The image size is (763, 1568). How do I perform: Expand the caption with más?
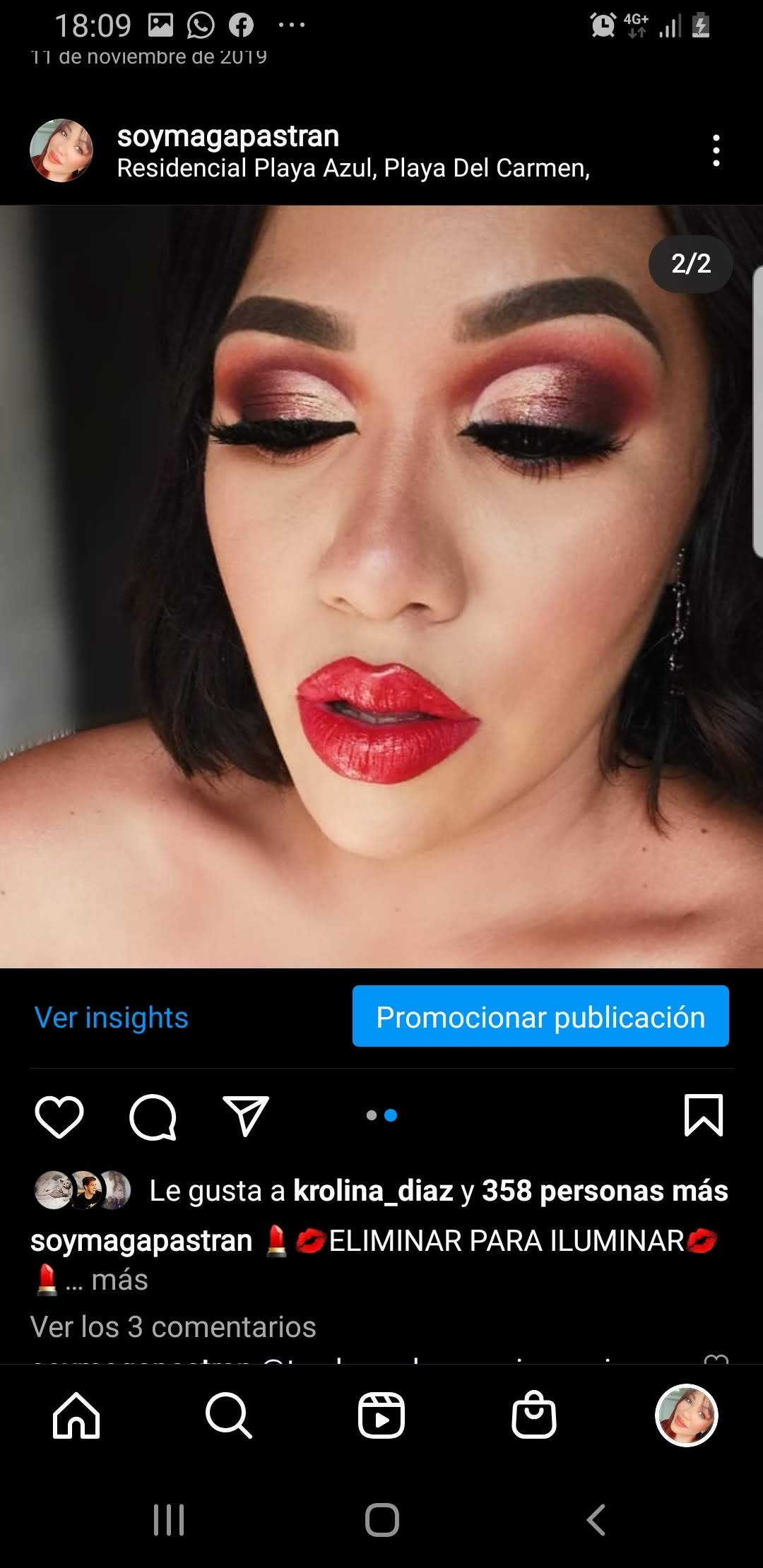pyautogui.click(x=119, y=1280)
